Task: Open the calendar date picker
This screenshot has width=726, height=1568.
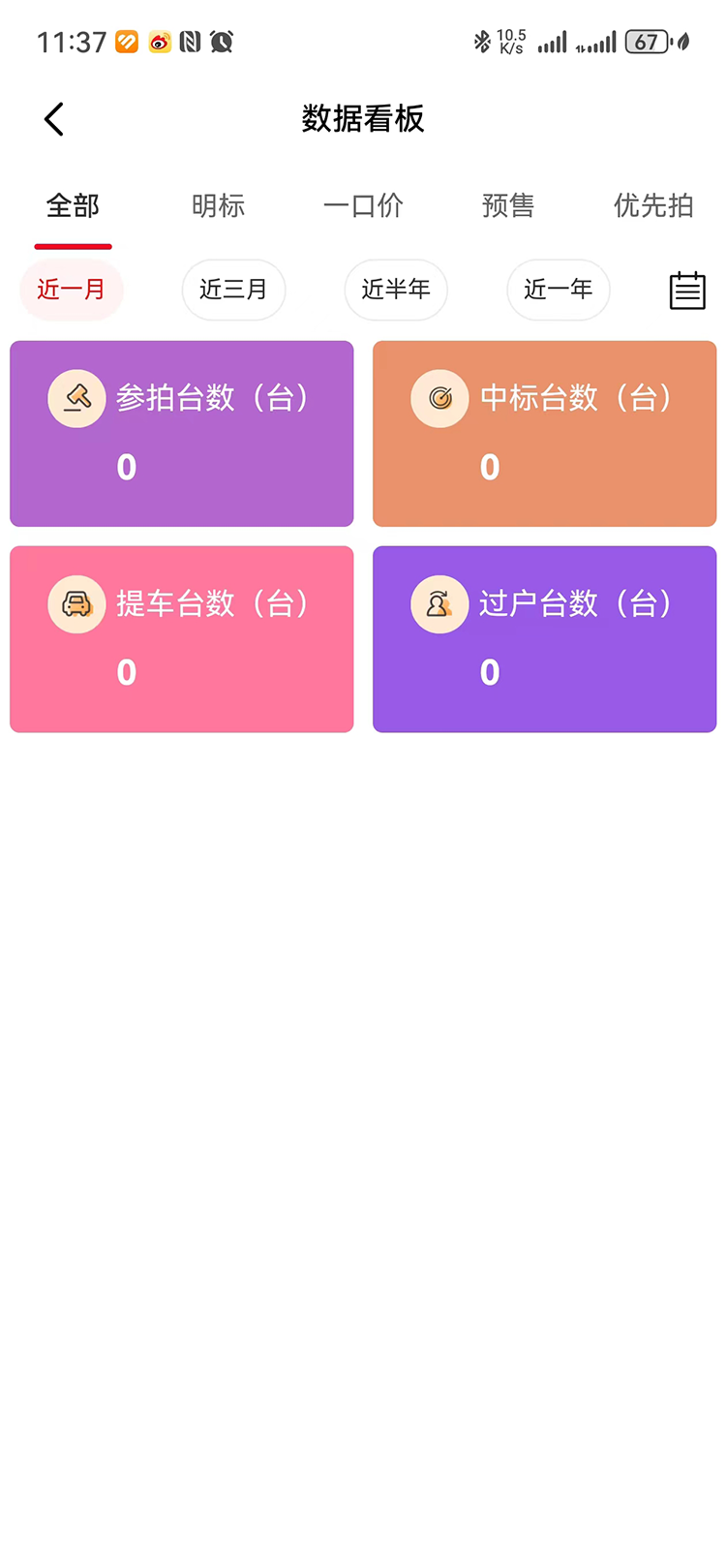Action: 687,291
